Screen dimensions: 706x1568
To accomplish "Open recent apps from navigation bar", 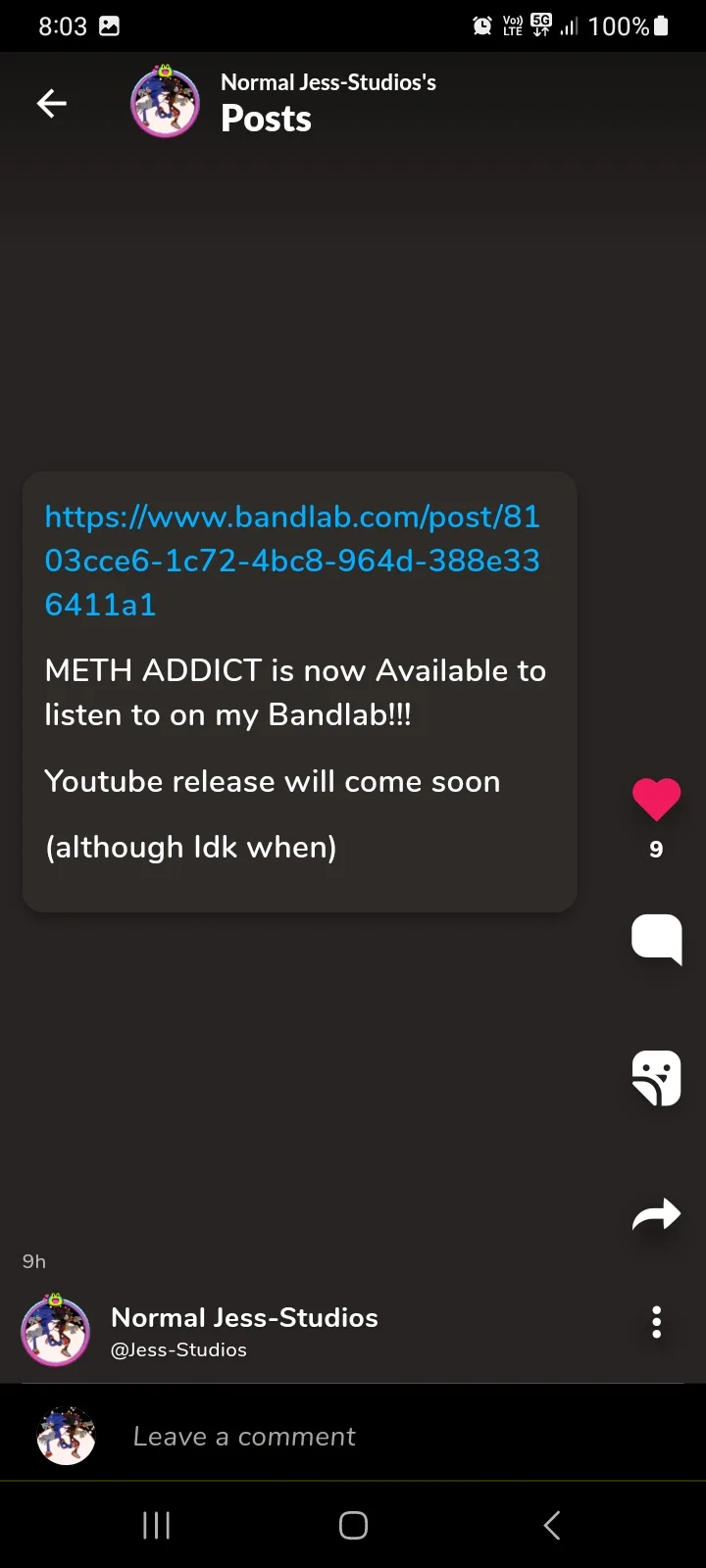I will [157, 1525].
